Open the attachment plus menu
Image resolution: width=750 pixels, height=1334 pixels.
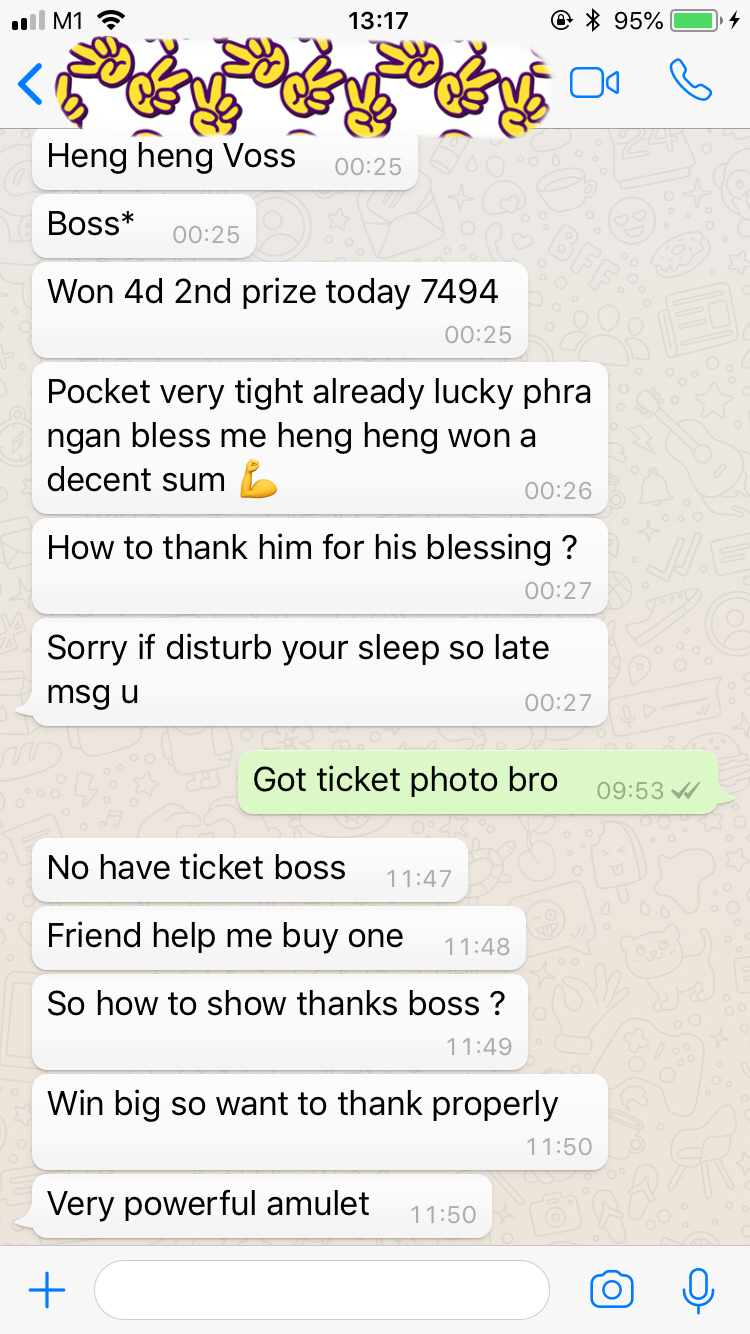pyautogui.click(x=47, y=1290)
